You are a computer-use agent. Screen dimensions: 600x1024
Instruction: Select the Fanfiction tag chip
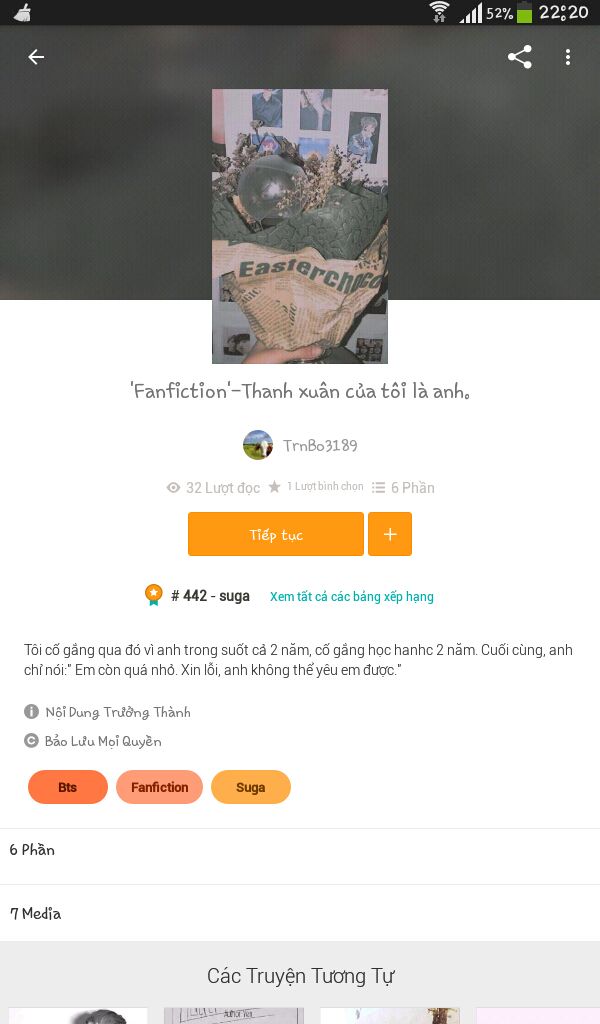coord(159,787)
